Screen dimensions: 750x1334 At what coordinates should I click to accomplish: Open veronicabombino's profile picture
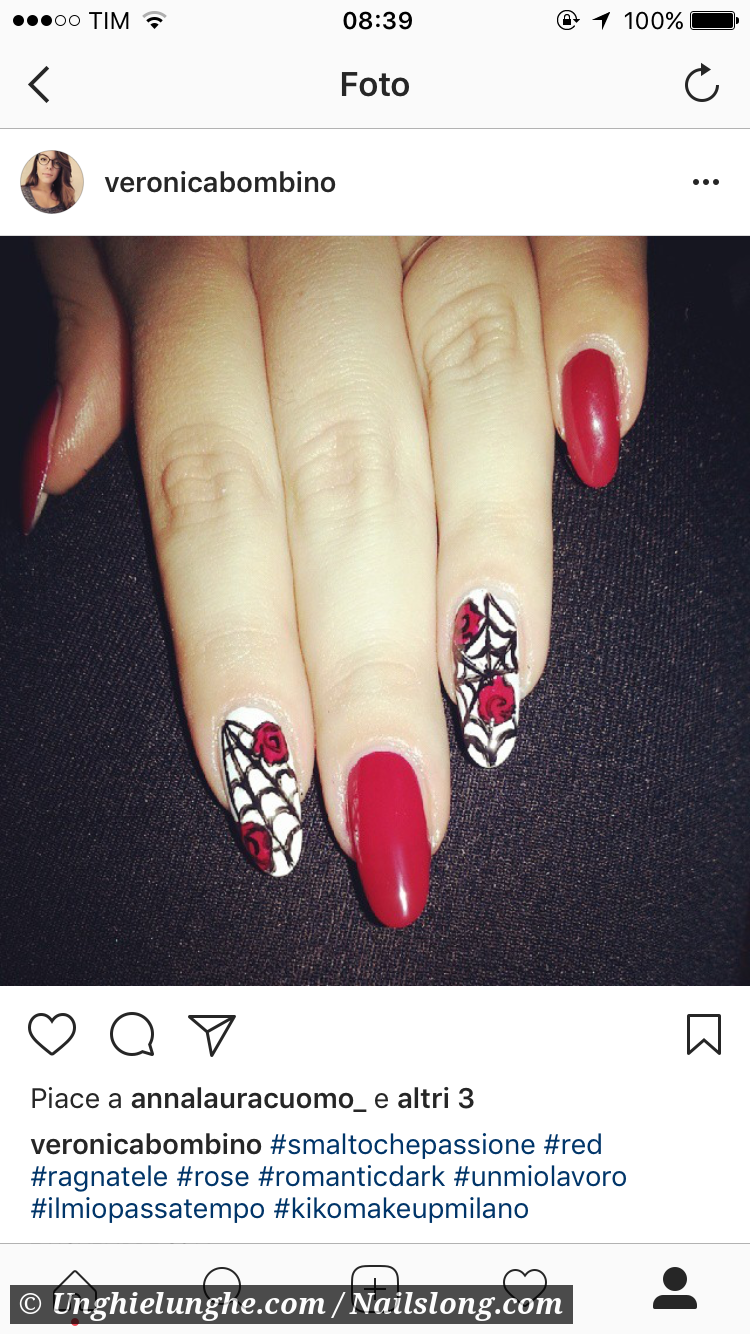click(x=52, y=182)
